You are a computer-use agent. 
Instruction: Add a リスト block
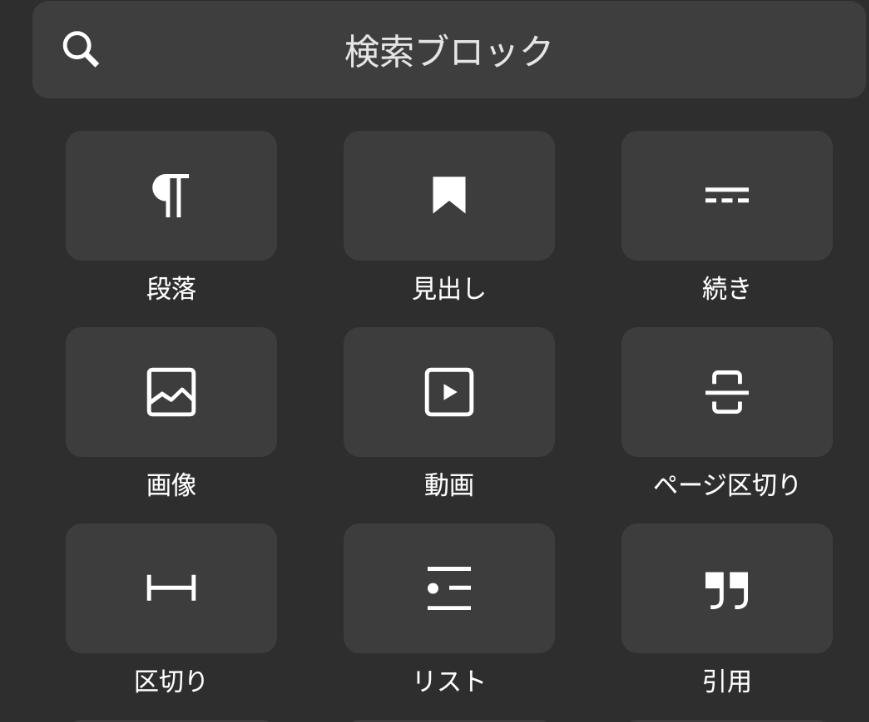coord(449,588)
